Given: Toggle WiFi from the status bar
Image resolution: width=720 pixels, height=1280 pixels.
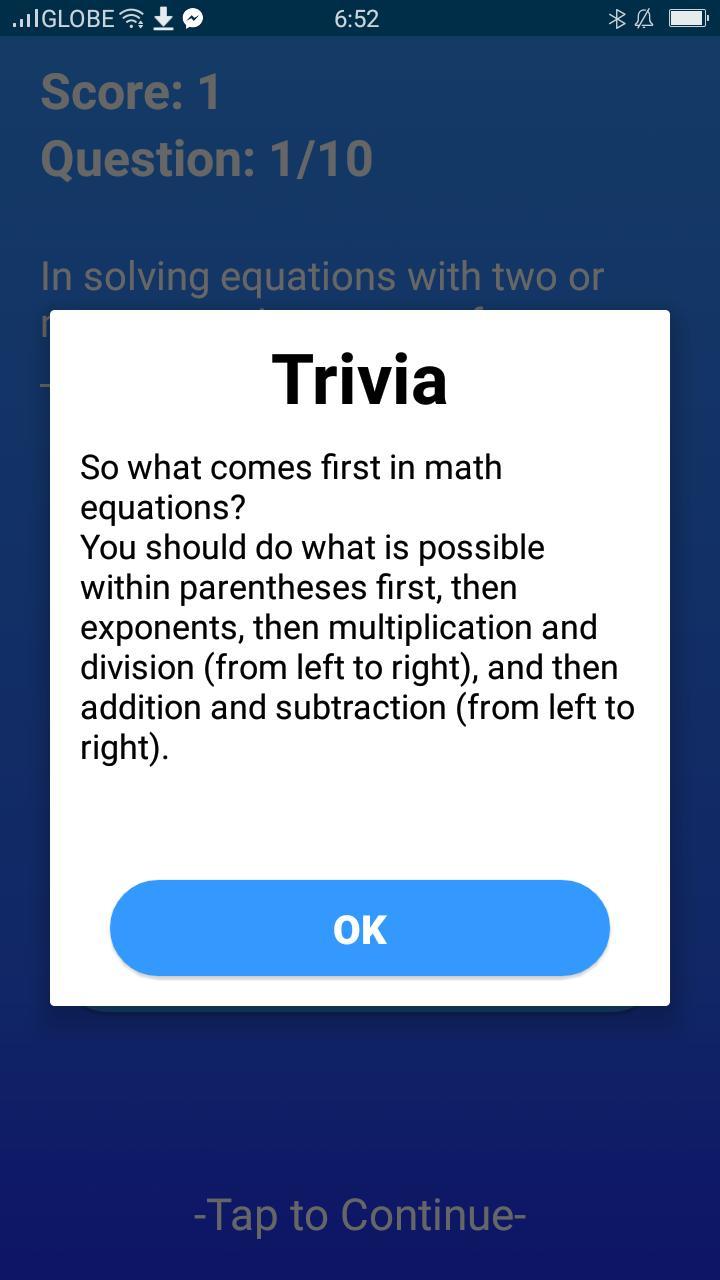Looking at the screenshot, I should (x=131, y=17).
